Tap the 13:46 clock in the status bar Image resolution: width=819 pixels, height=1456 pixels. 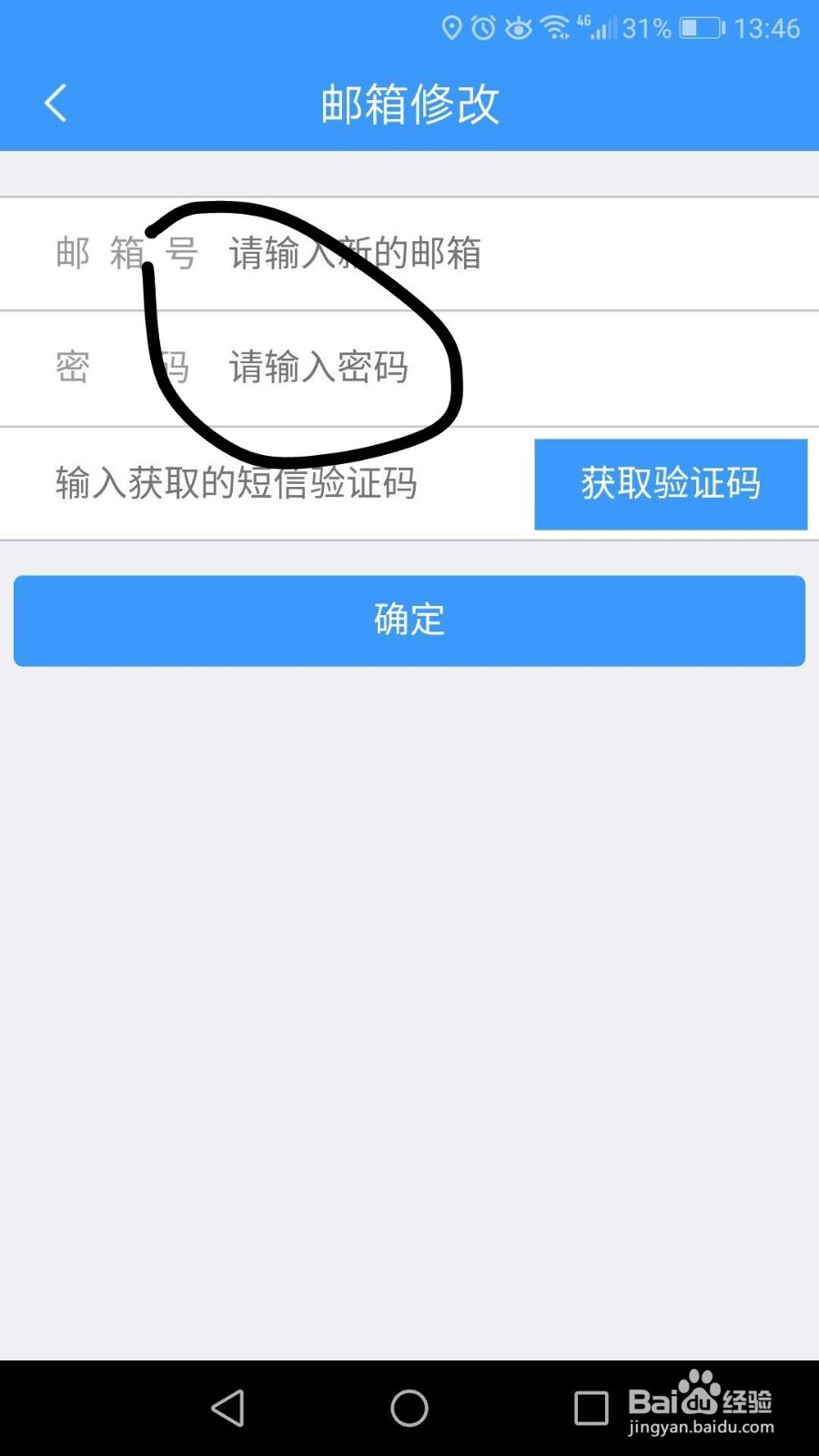[769, 28]
